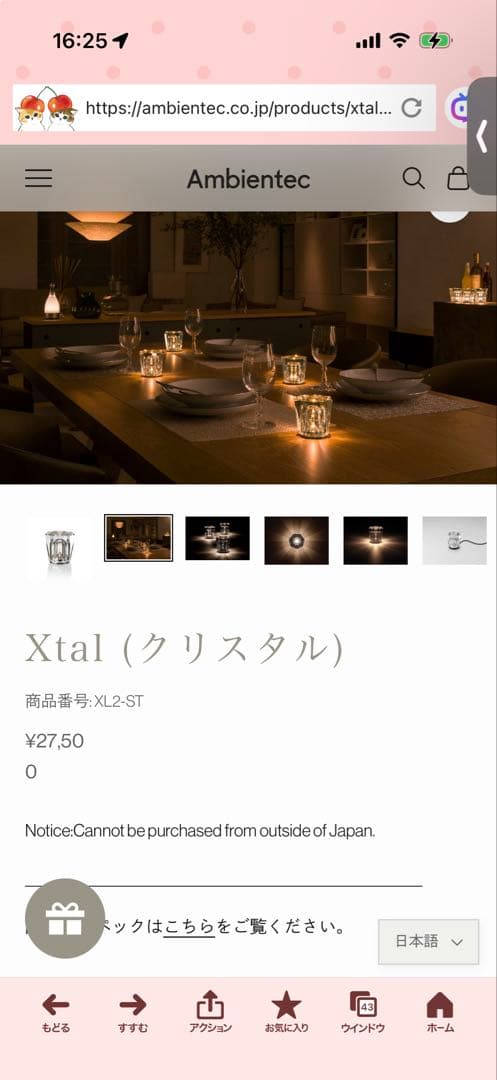
Task: View the shopping bag
Action: click(458, 179)
